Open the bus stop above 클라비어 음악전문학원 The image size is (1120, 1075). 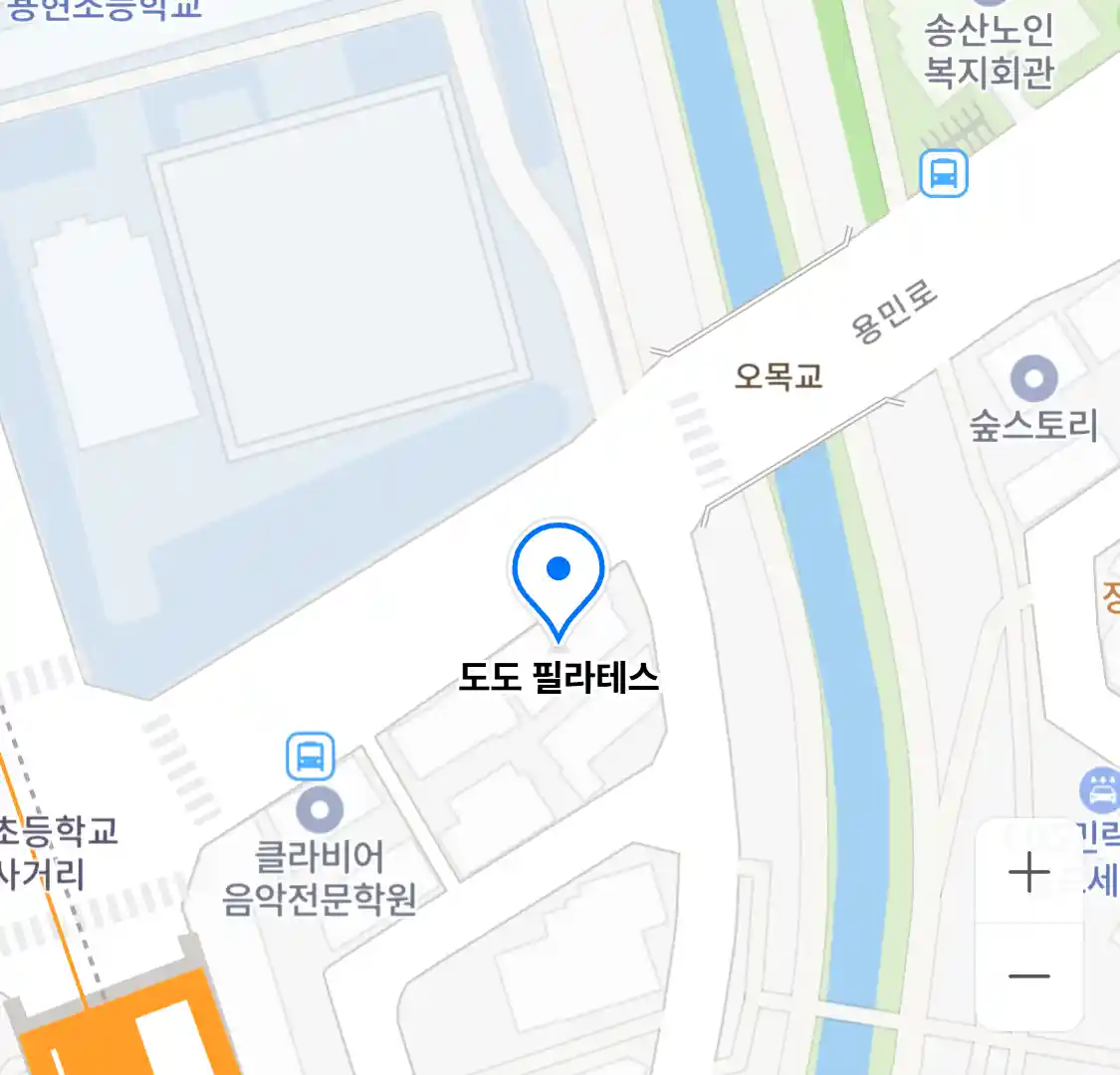pyautogui.click(x=311, y=756)
